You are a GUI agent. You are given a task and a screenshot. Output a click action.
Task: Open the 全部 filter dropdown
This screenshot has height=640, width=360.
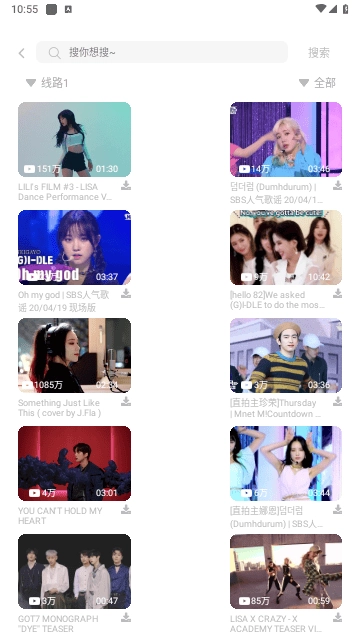click(x=317, y=83)
